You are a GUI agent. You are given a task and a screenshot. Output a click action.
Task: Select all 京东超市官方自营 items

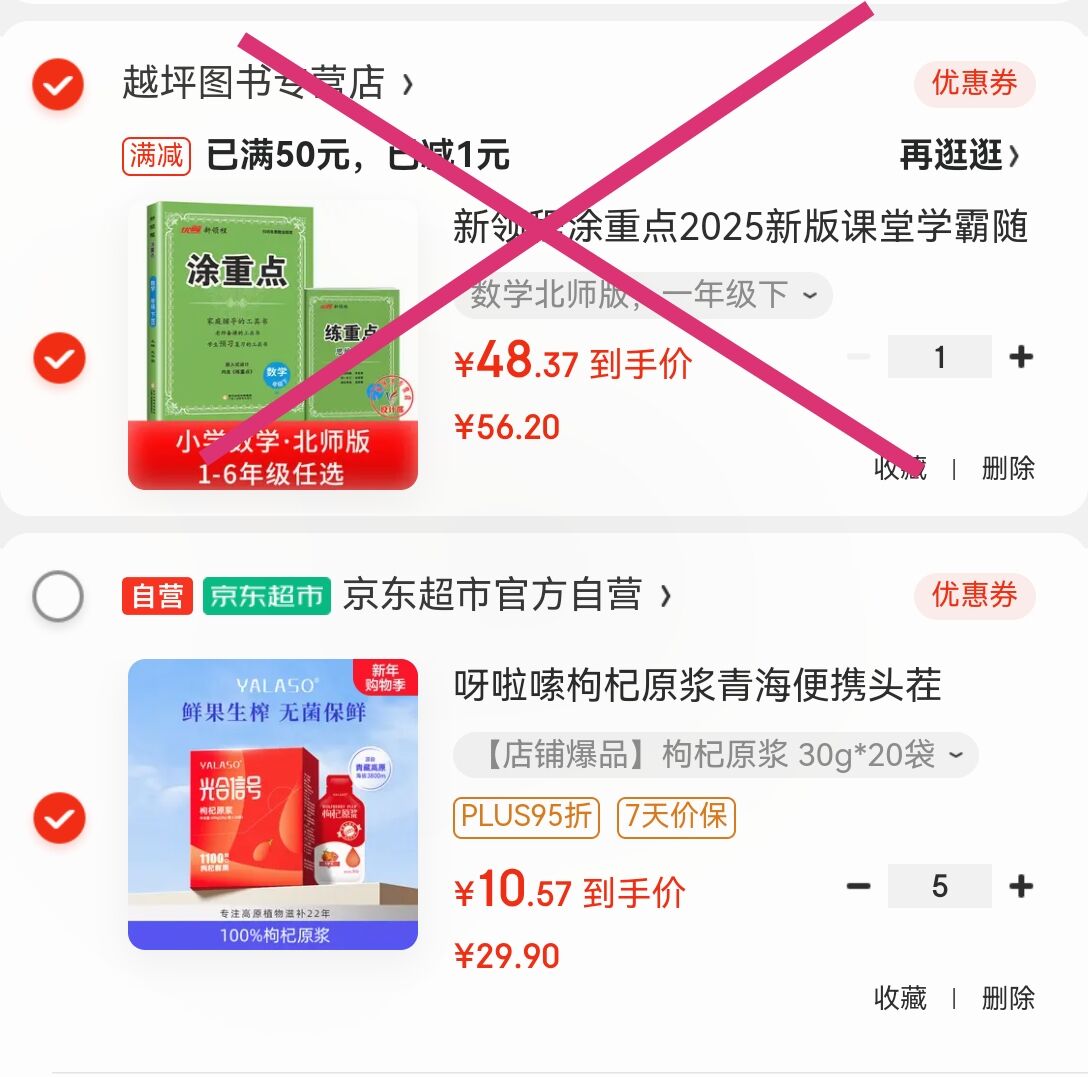(x=58, y=595)
